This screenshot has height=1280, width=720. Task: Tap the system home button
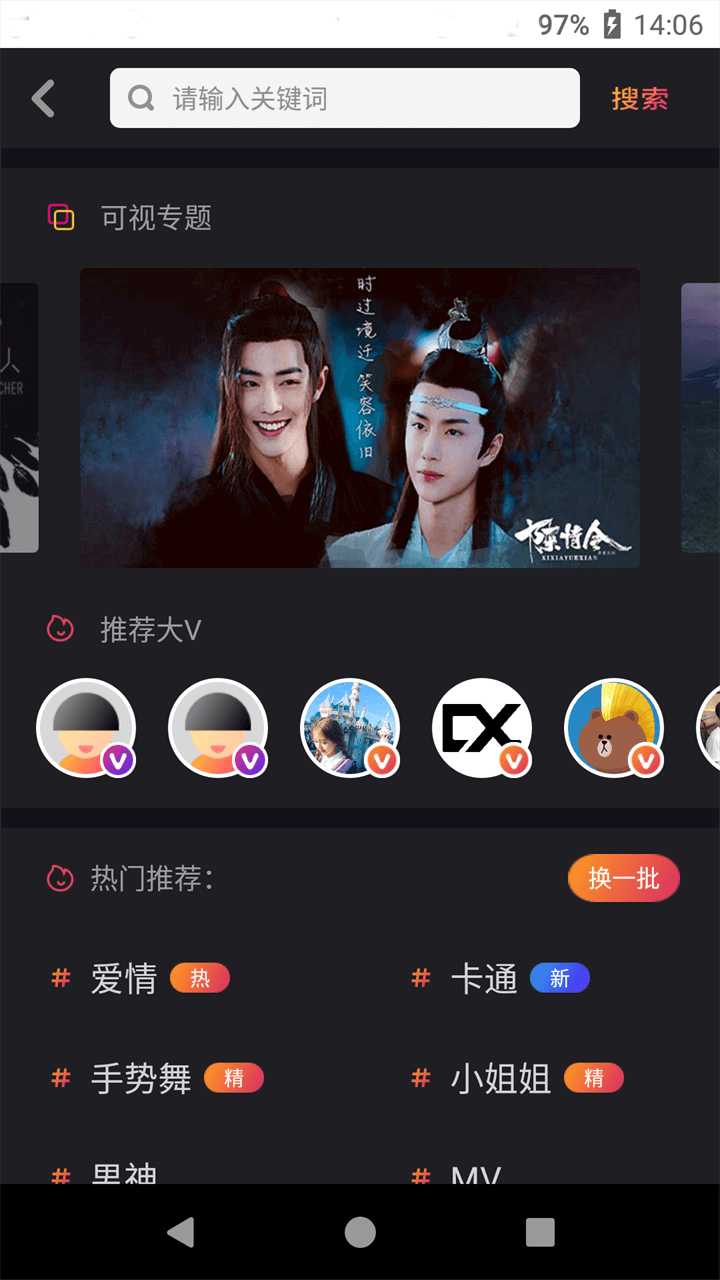[x=360, y=1232]
